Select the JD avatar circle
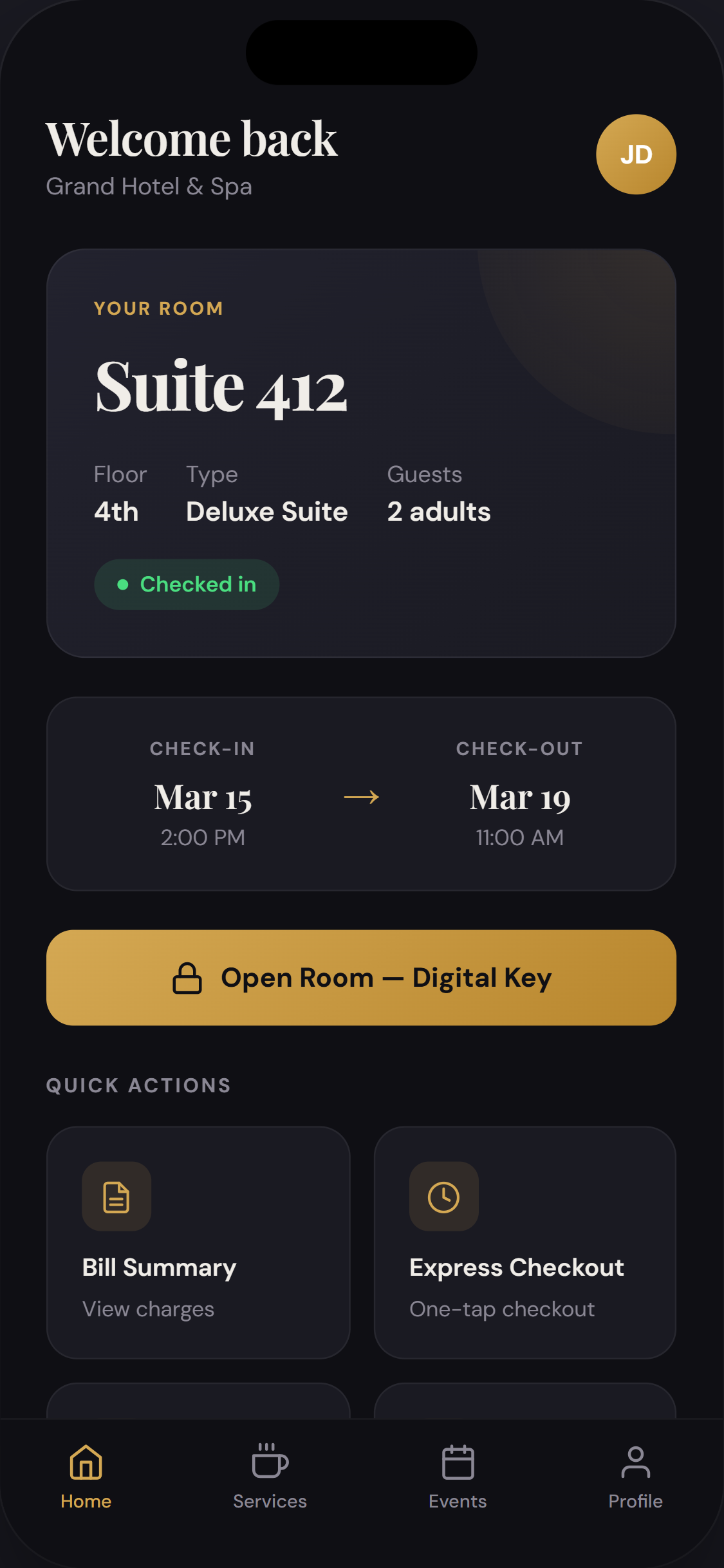 pos(636,154)
